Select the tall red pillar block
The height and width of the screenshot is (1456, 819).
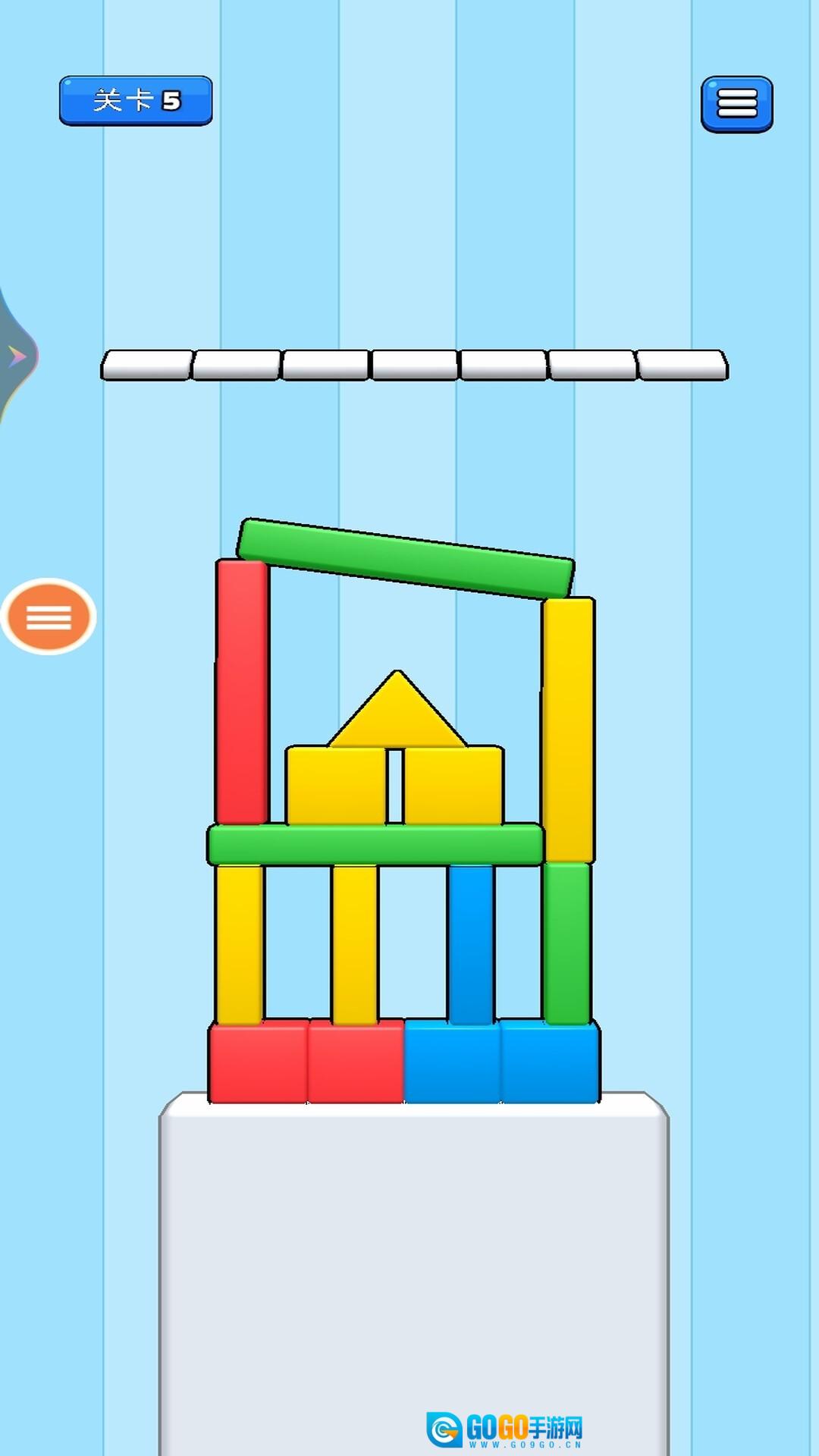coord(242,692)
